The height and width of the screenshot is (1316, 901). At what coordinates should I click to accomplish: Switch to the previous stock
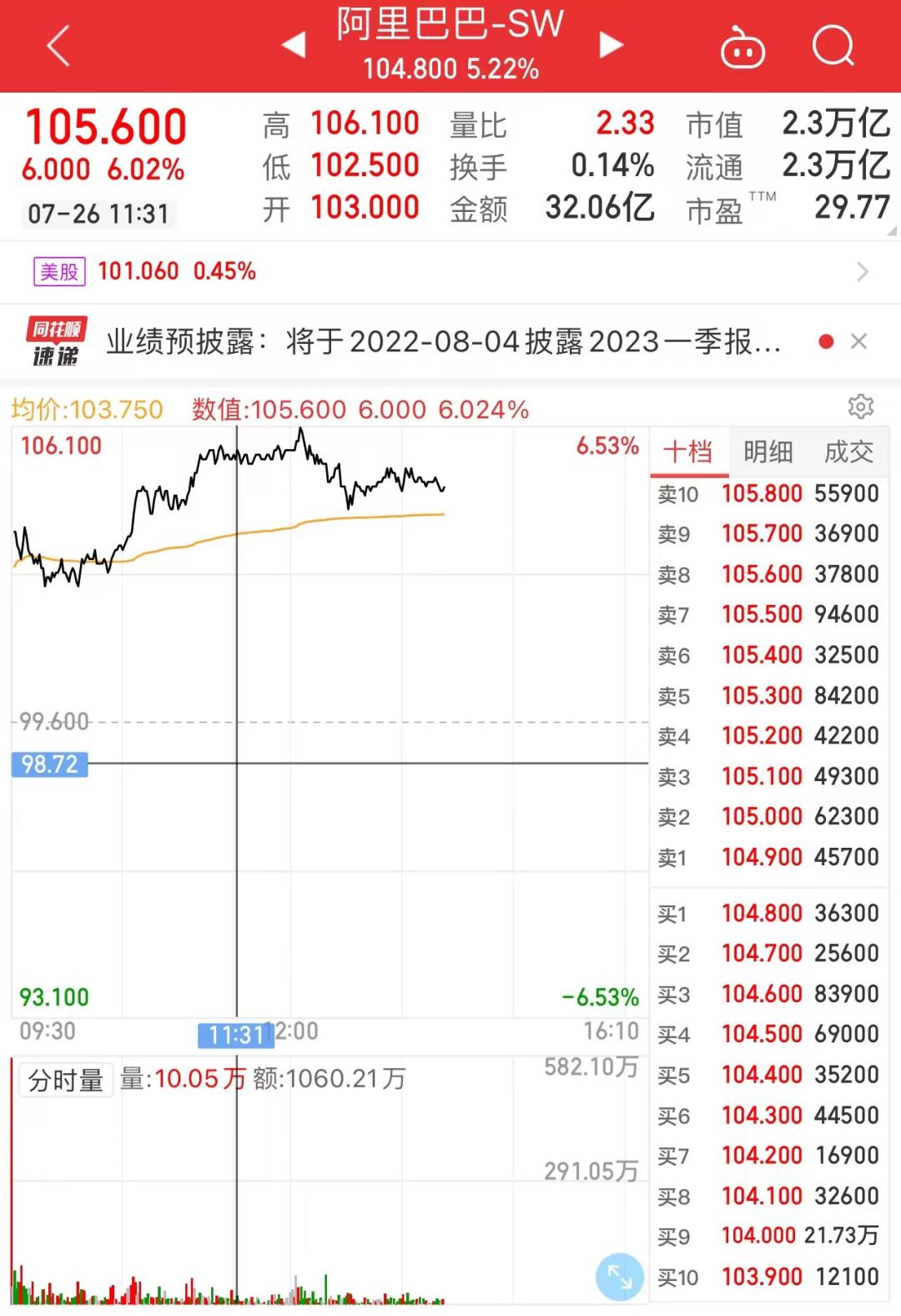pos(294,45)
